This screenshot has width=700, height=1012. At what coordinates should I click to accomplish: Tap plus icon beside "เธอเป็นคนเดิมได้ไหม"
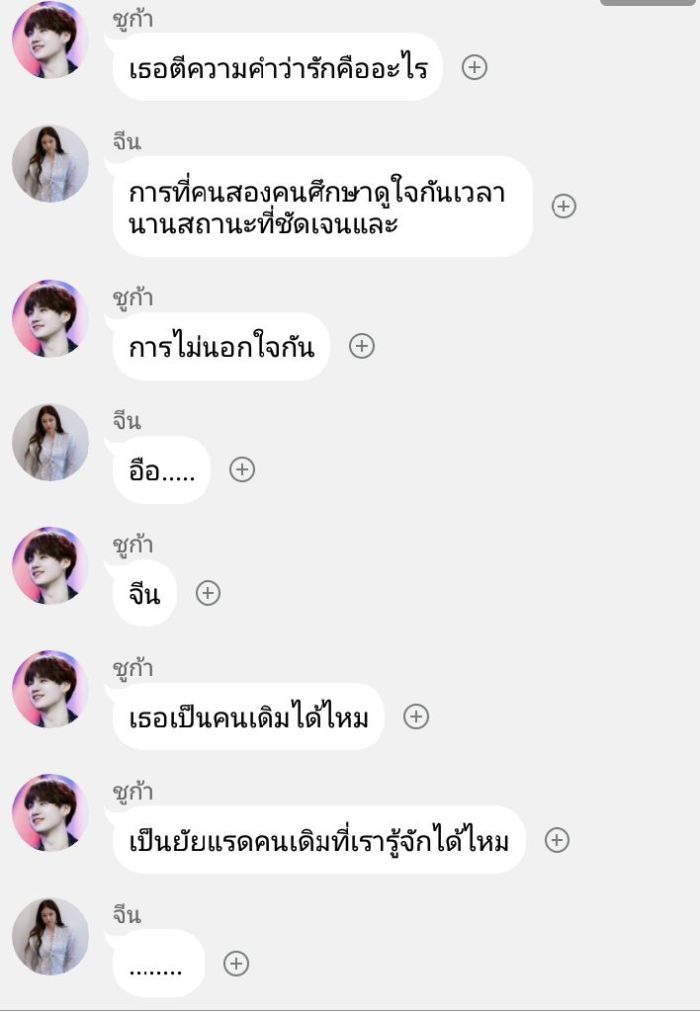coord(416,716)
